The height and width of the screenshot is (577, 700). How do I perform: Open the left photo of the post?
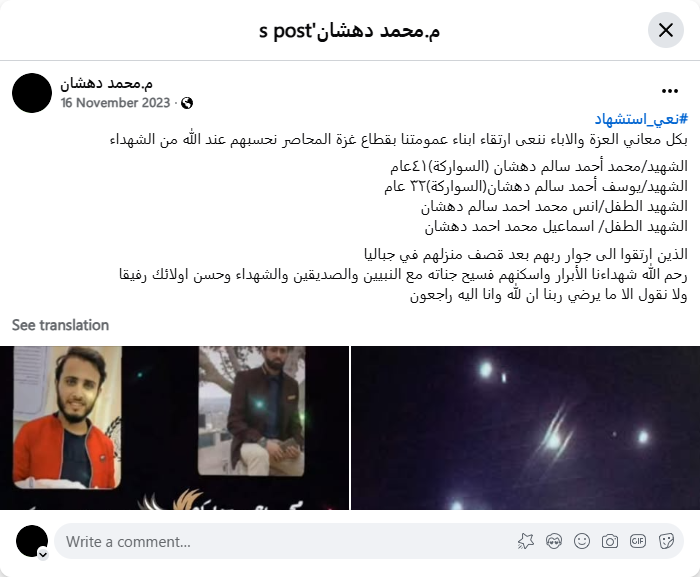click(174, 428)
